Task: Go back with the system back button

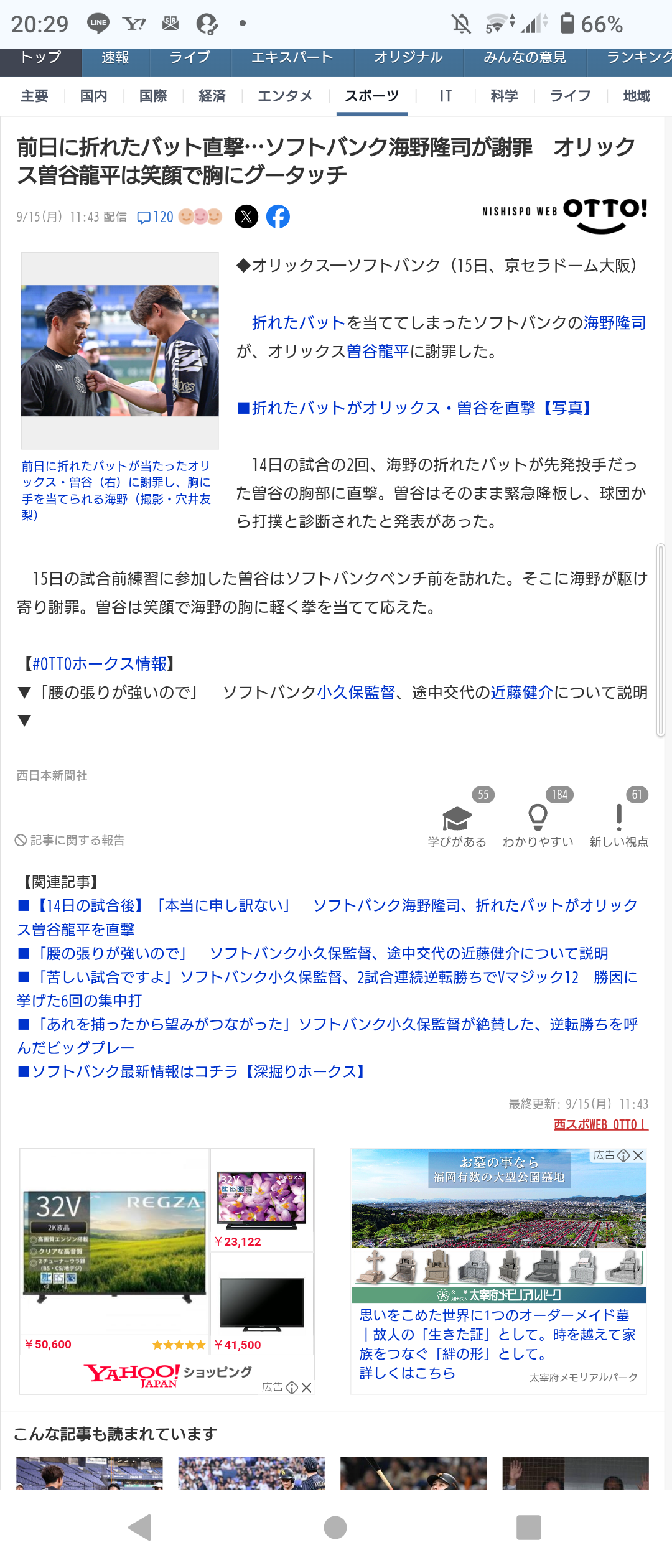Action: pos(141,1528)
